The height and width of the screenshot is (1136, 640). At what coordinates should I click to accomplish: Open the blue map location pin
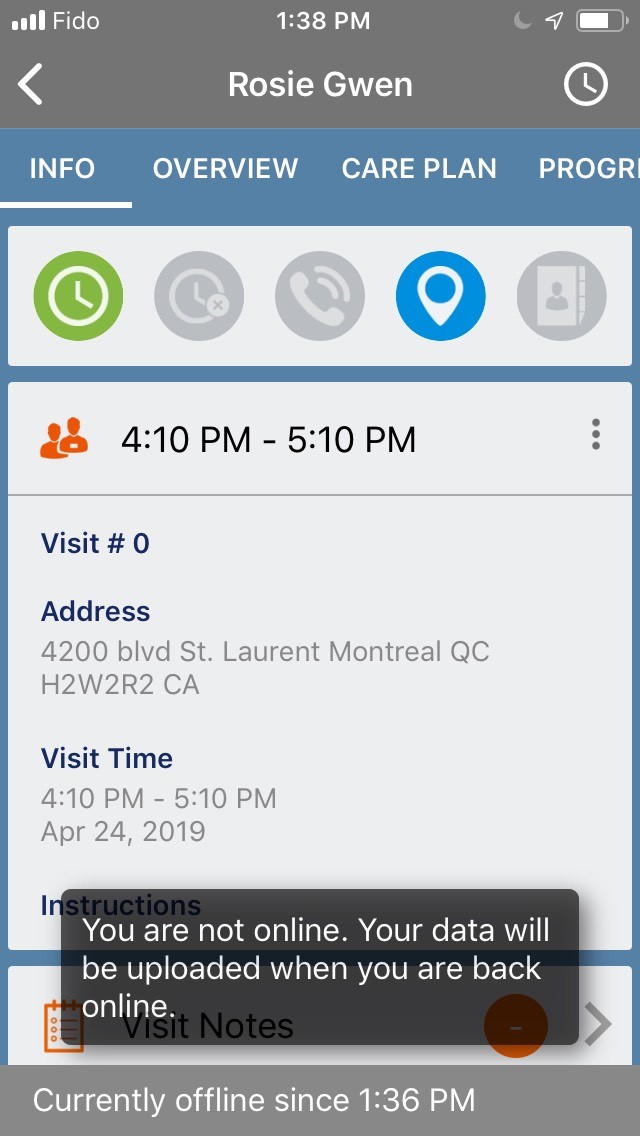(x=441, y=296)
